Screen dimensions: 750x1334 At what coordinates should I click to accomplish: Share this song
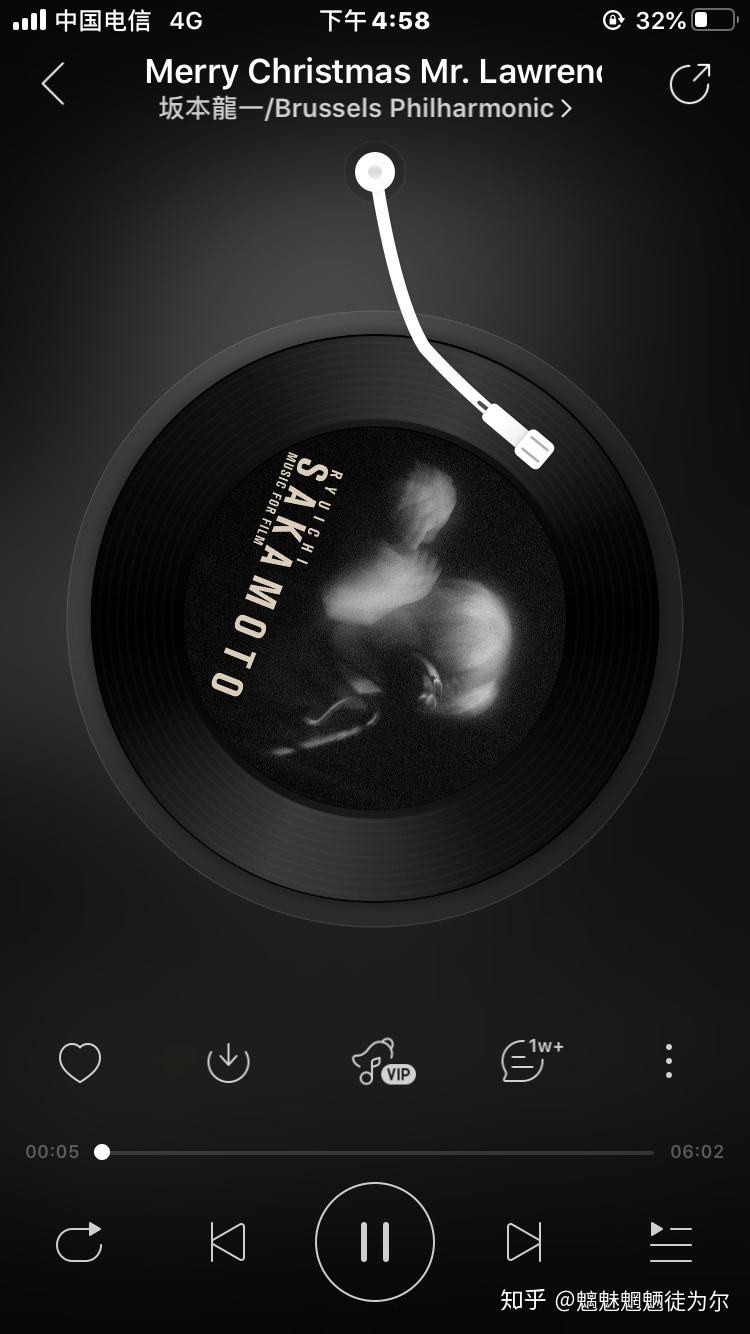pos(689,84)
